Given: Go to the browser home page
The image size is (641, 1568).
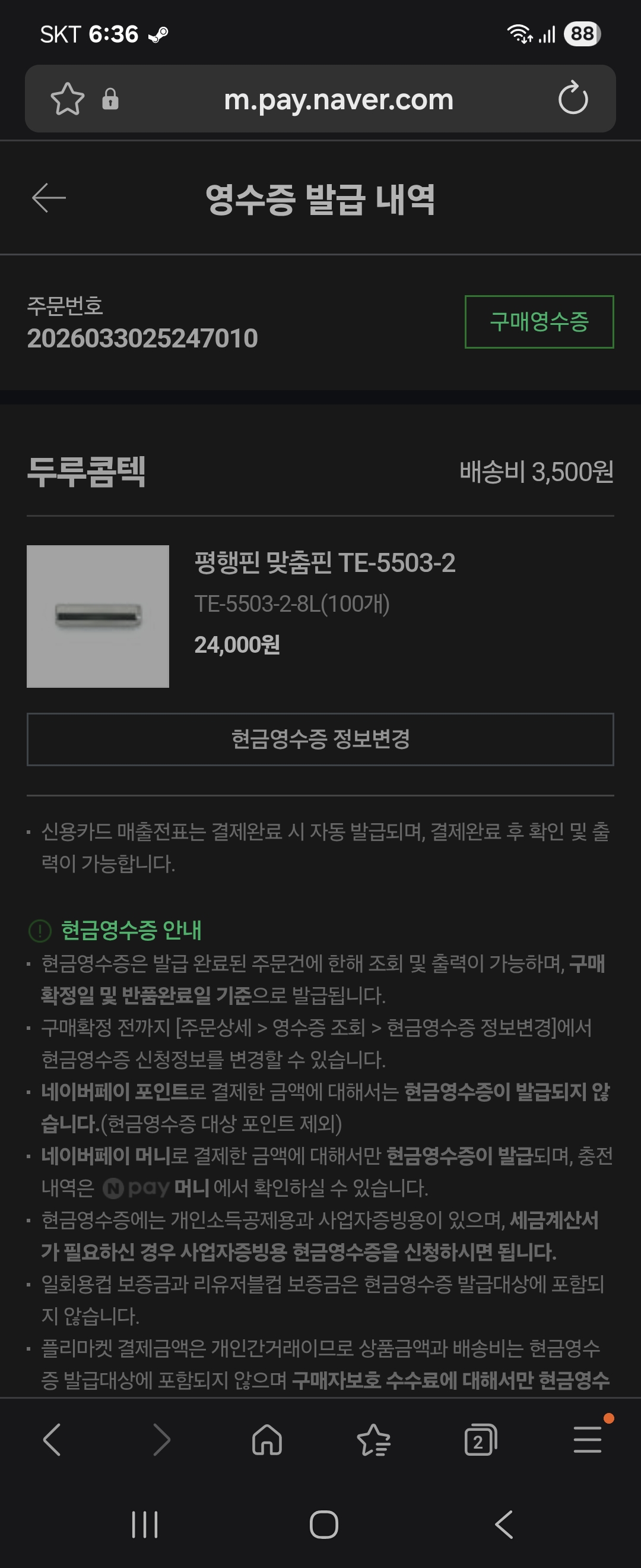Looking at the screenshot, I should click(267, 1440).
